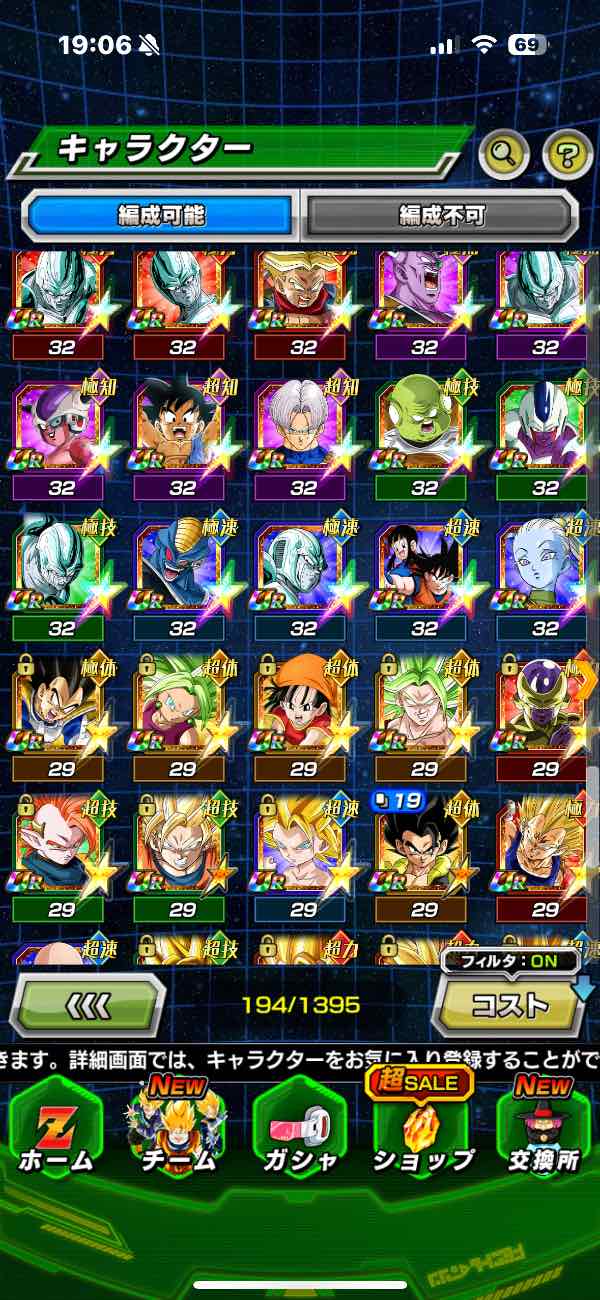
Task: Switch to 編成可能 tab
Action: pyautogui.click(x=161, y=215)
